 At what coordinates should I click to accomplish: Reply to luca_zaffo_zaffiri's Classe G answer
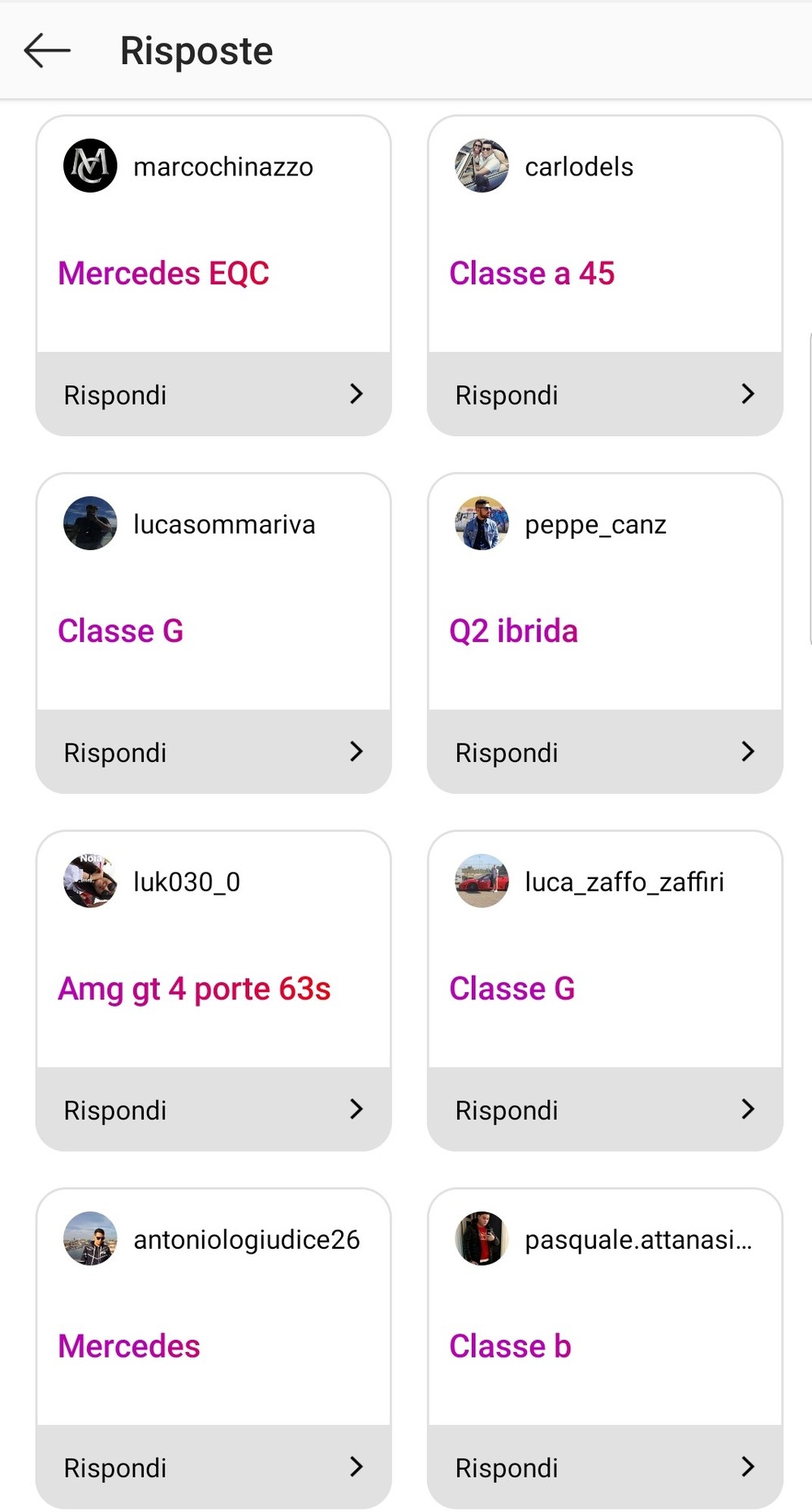click(x=605, y=1109)
